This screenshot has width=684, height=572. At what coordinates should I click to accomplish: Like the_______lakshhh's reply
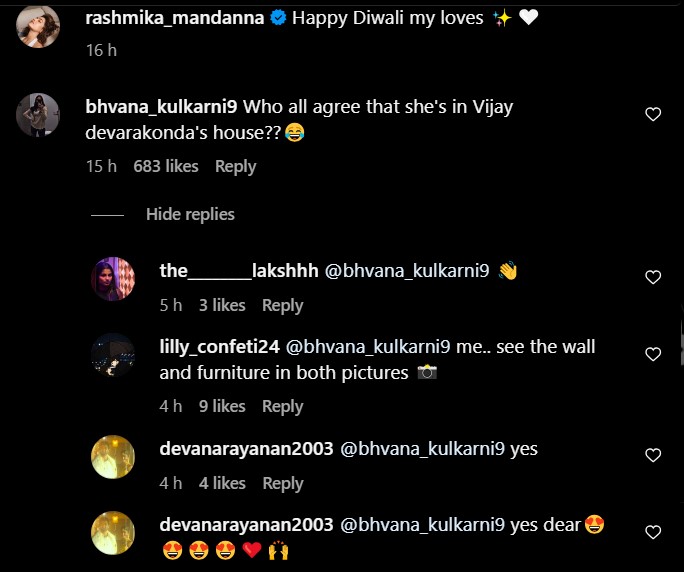653,277
